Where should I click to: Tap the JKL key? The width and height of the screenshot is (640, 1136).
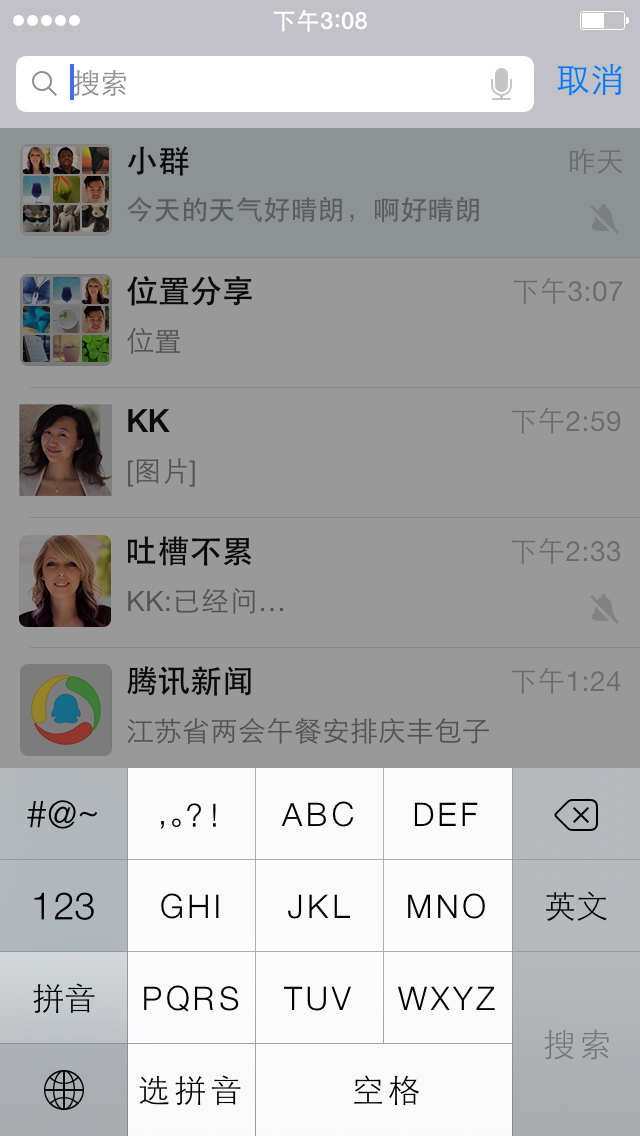point(319,906)
